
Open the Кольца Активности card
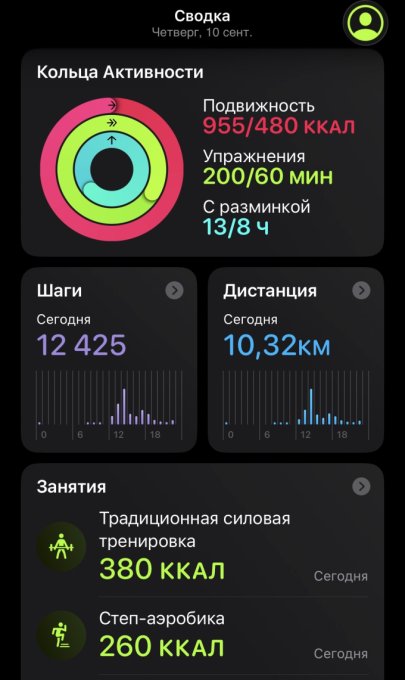pos(202,153)
